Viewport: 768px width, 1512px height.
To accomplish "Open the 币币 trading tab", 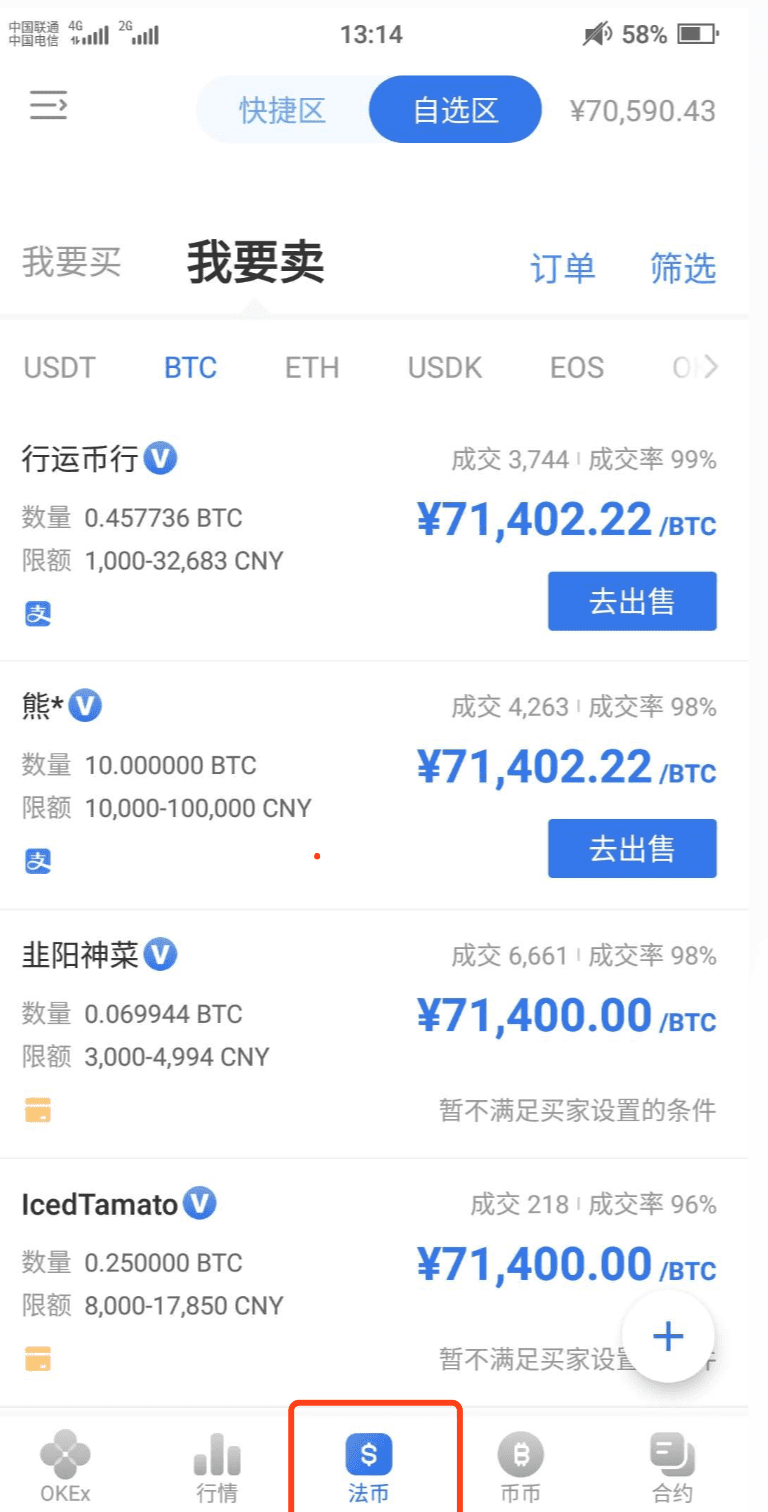I will 521,1466.
